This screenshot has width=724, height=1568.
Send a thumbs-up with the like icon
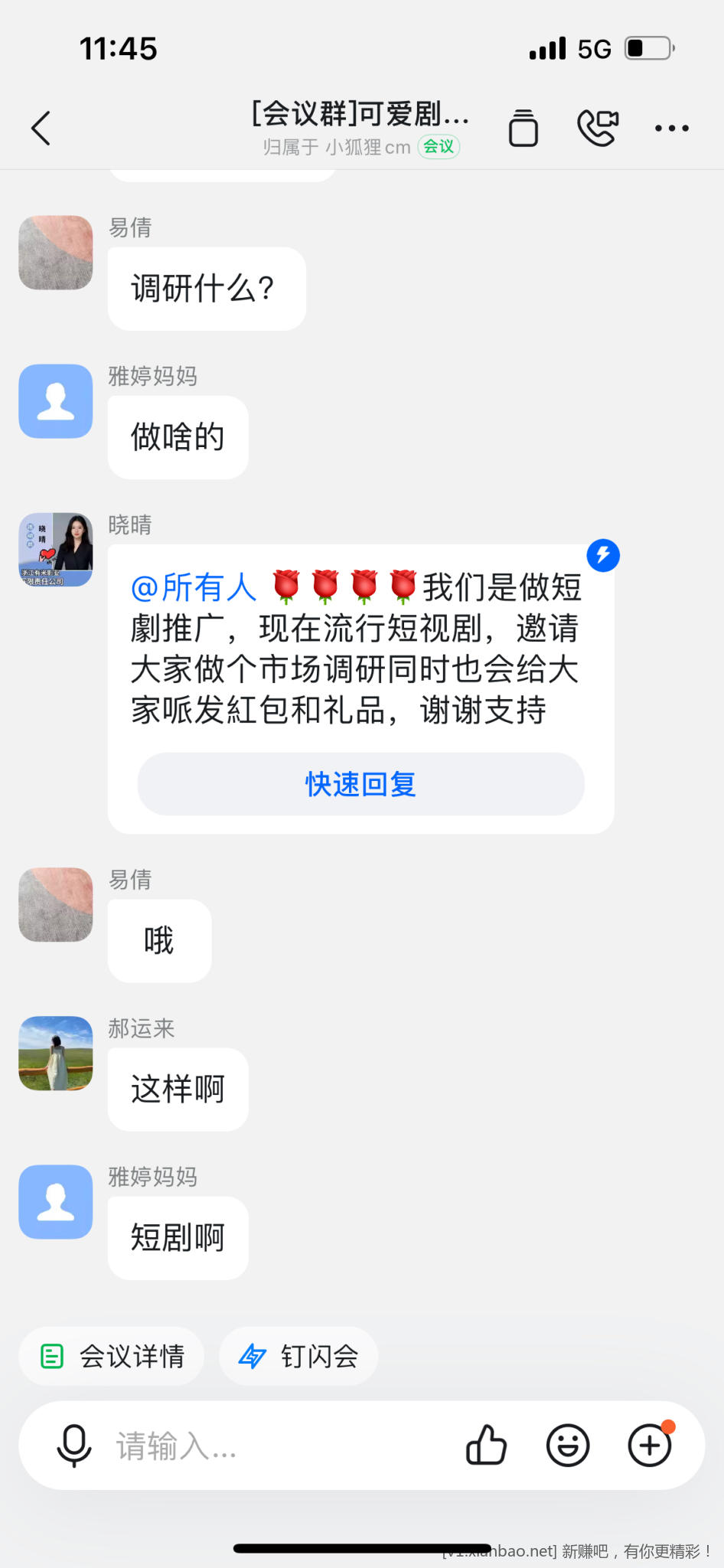pos(488,1445)
